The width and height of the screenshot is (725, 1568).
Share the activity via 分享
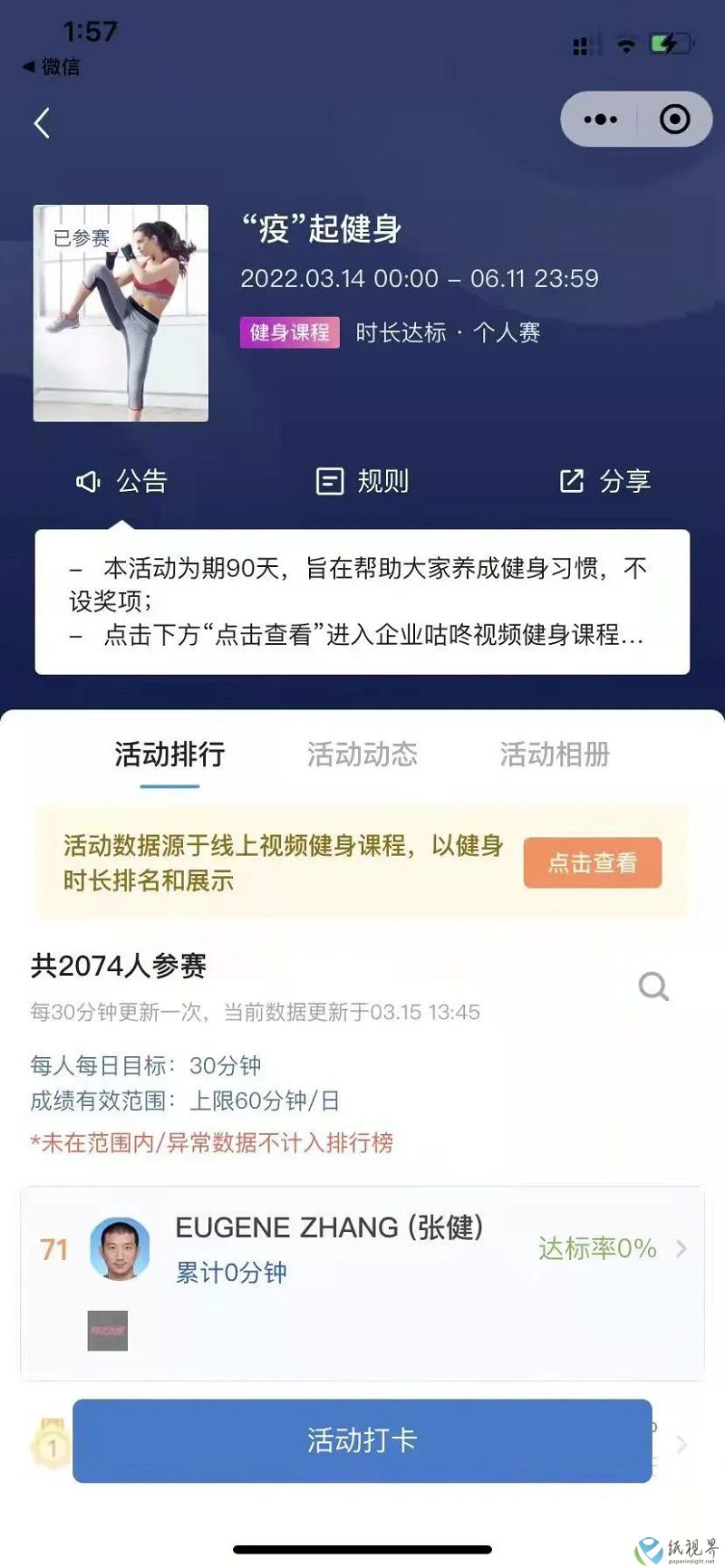(604, 481)
